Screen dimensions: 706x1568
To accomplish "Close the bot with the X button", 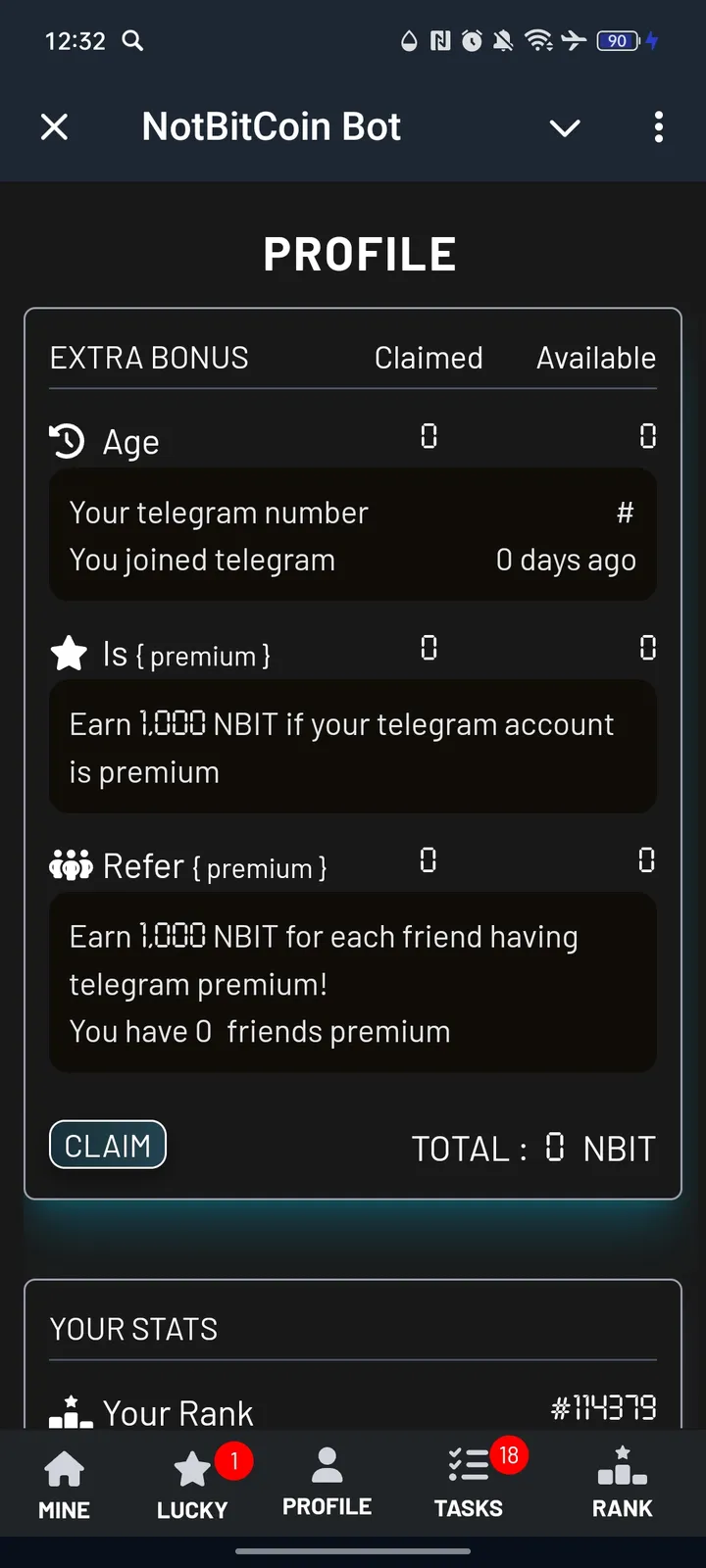I will pos(54,127).
